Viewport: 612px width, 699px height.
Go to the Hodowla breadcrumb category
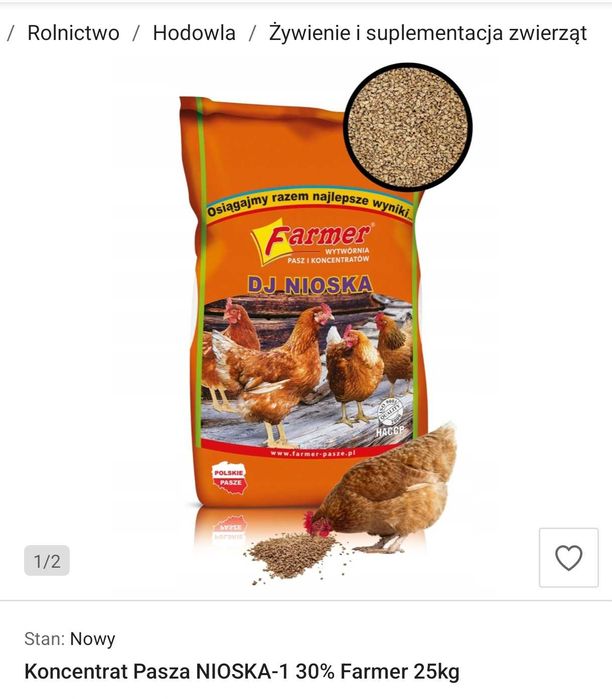pyautogui.click(x=194, y=33)
